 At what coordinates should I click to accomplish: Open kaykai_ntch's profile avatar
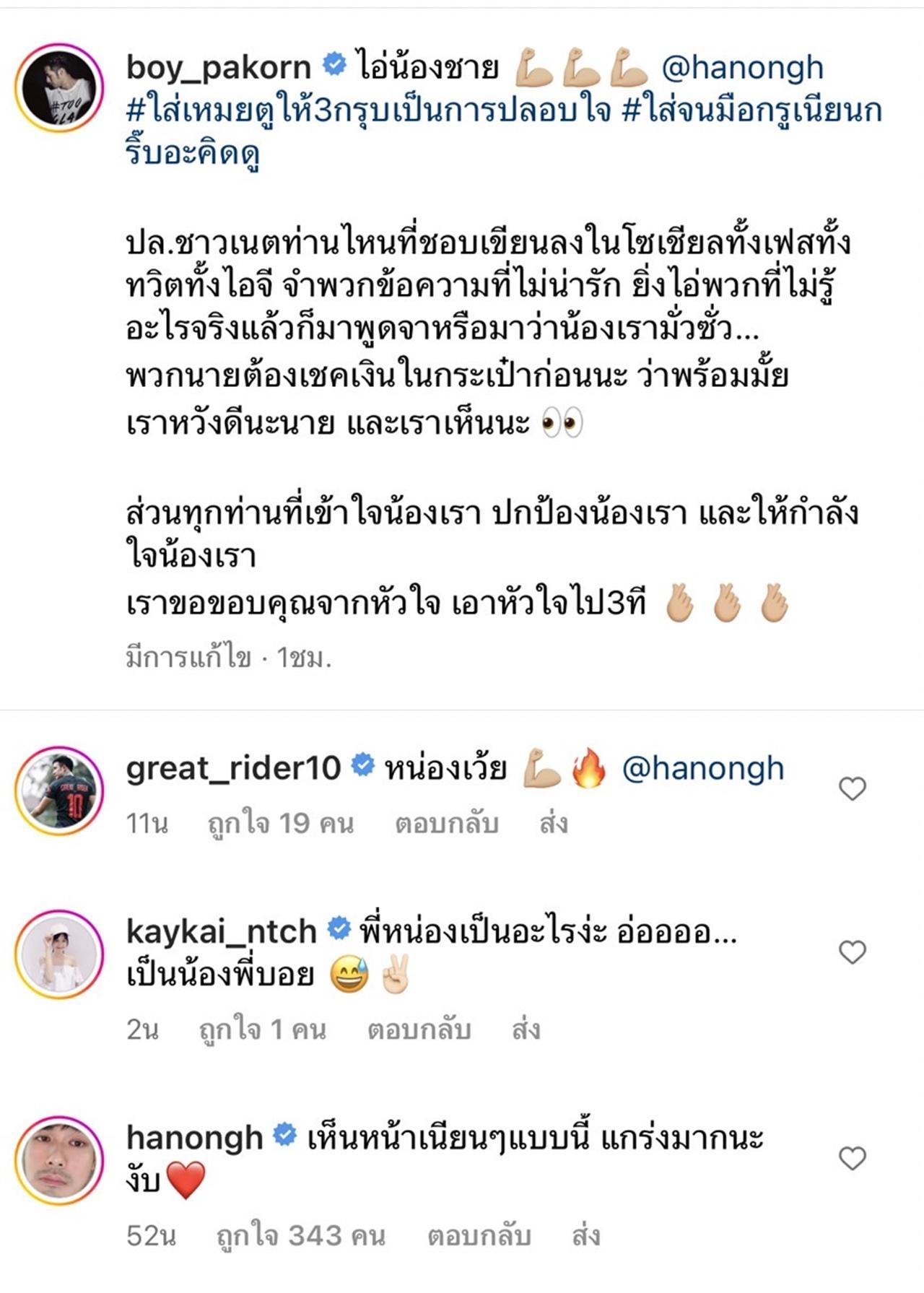tap(60, 954)
